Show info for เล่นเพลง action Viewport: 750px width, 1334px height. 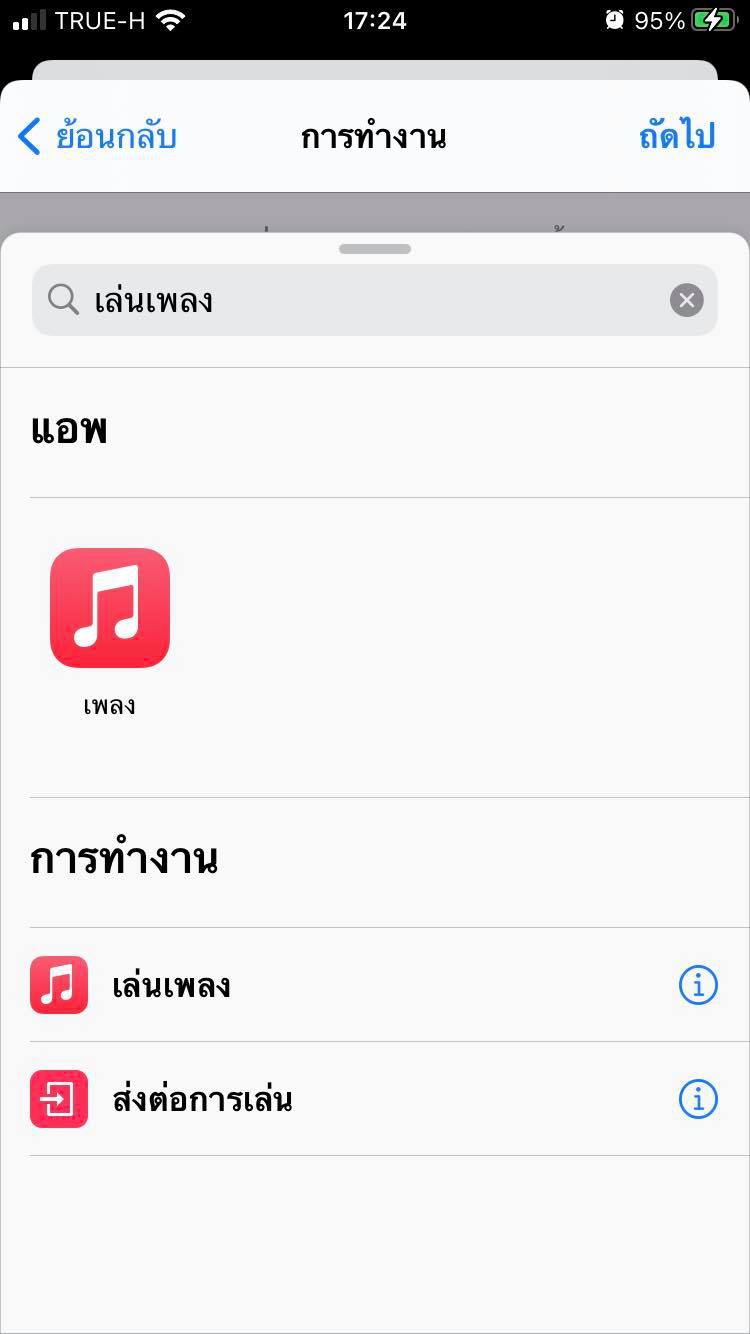(698, 986)
